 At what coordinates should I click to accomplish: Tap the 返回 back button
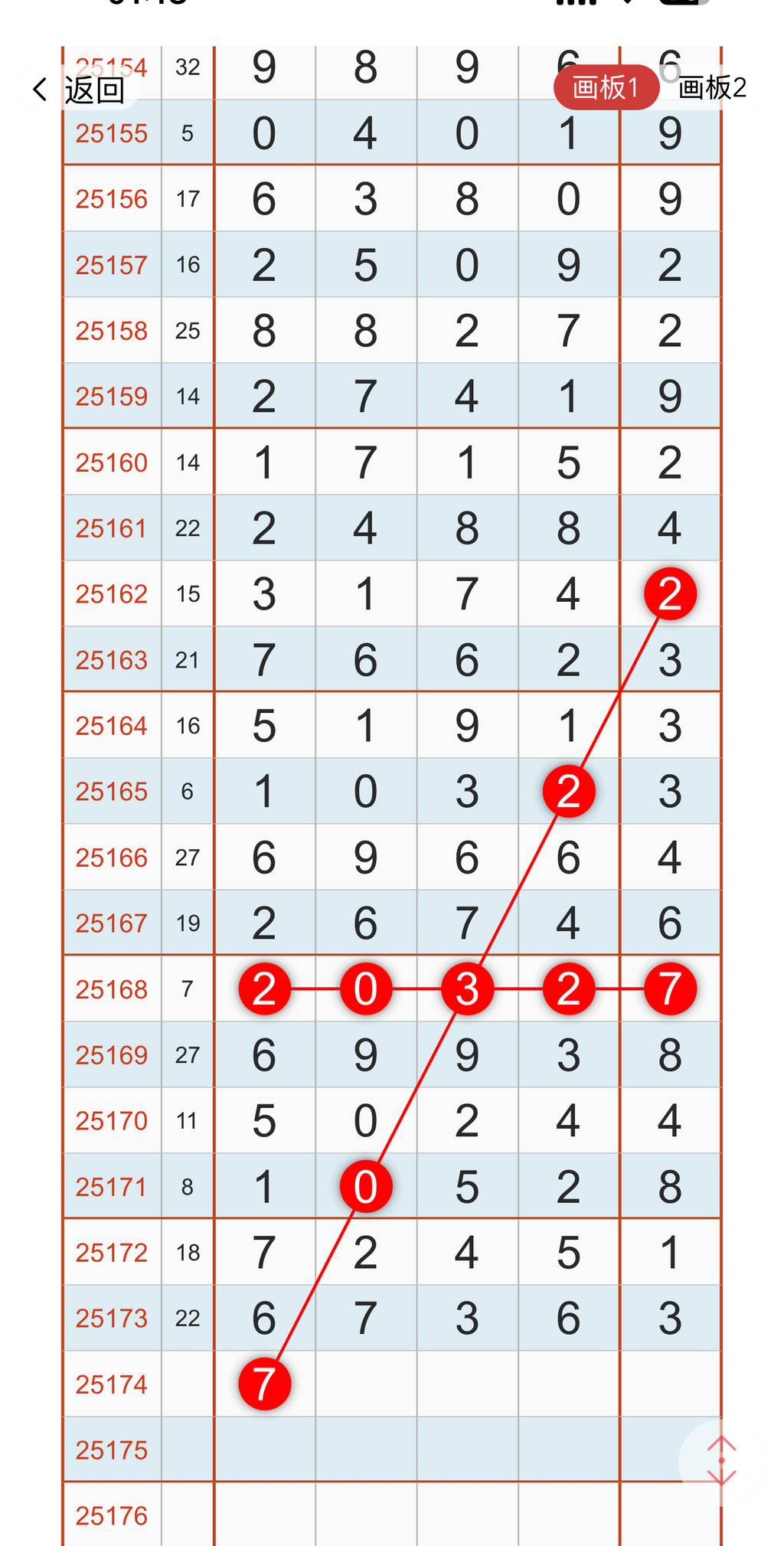pyautogui.click(x=80, y=90)
